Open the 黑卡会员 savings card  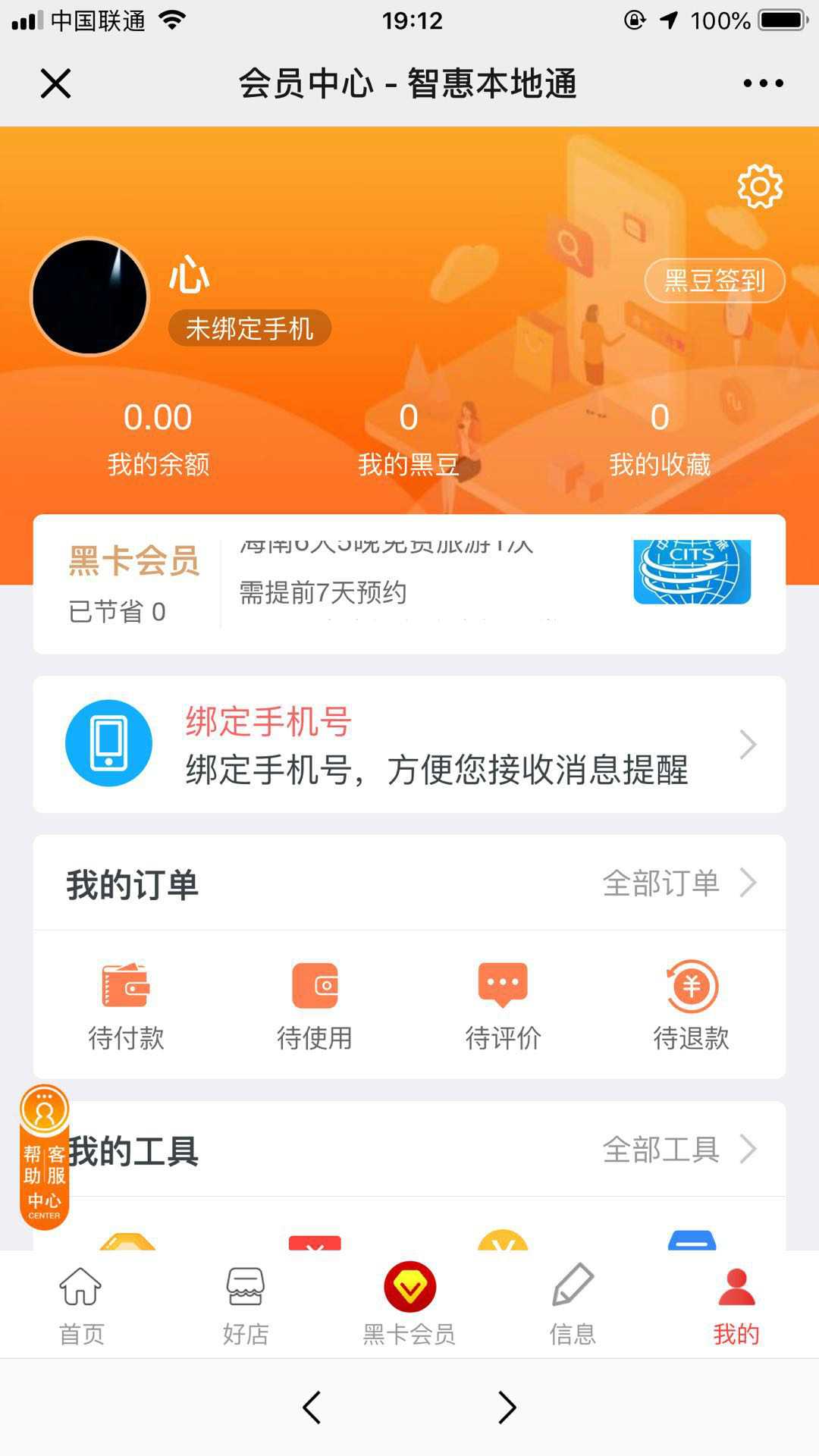(133, 582)
